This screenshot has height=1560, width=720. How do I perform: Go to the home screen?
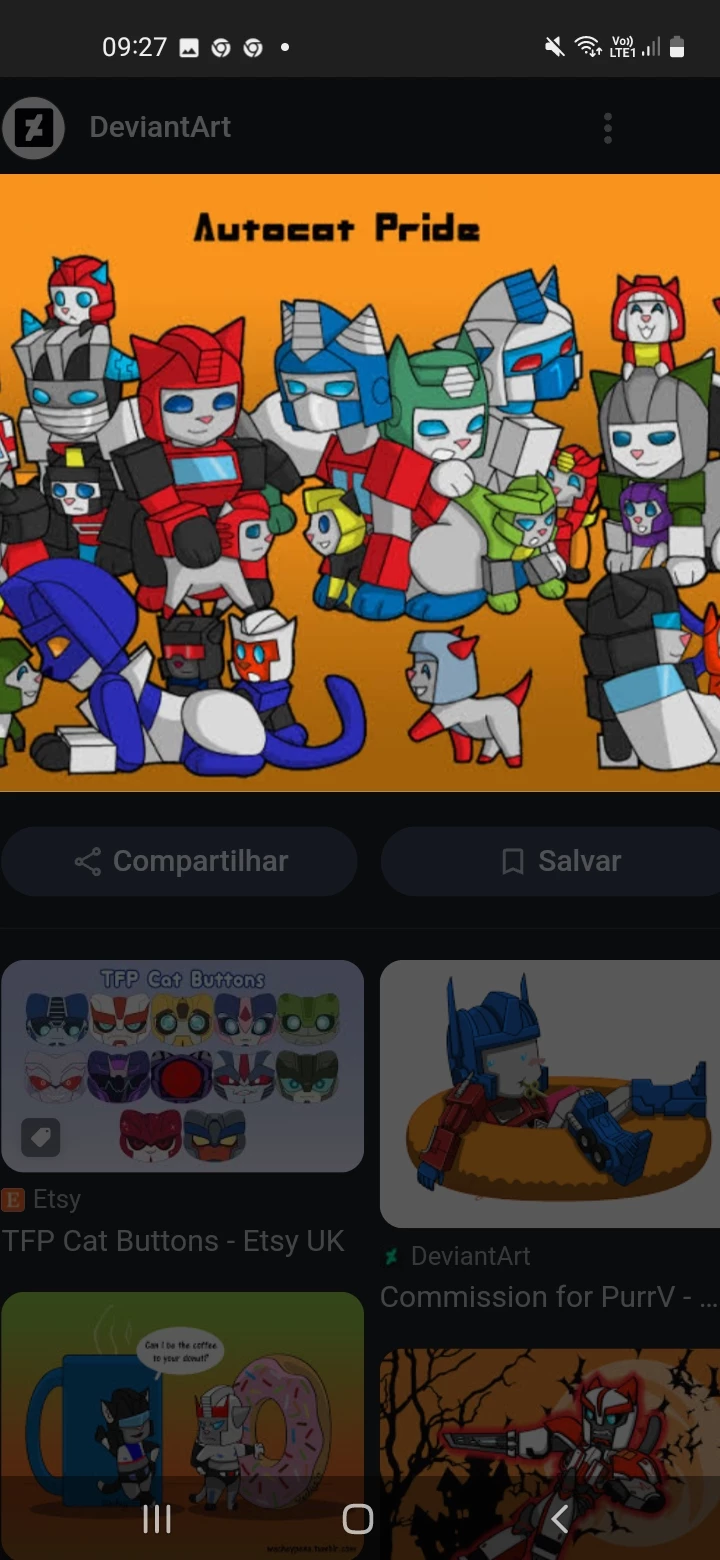(x=357, y=1519)
